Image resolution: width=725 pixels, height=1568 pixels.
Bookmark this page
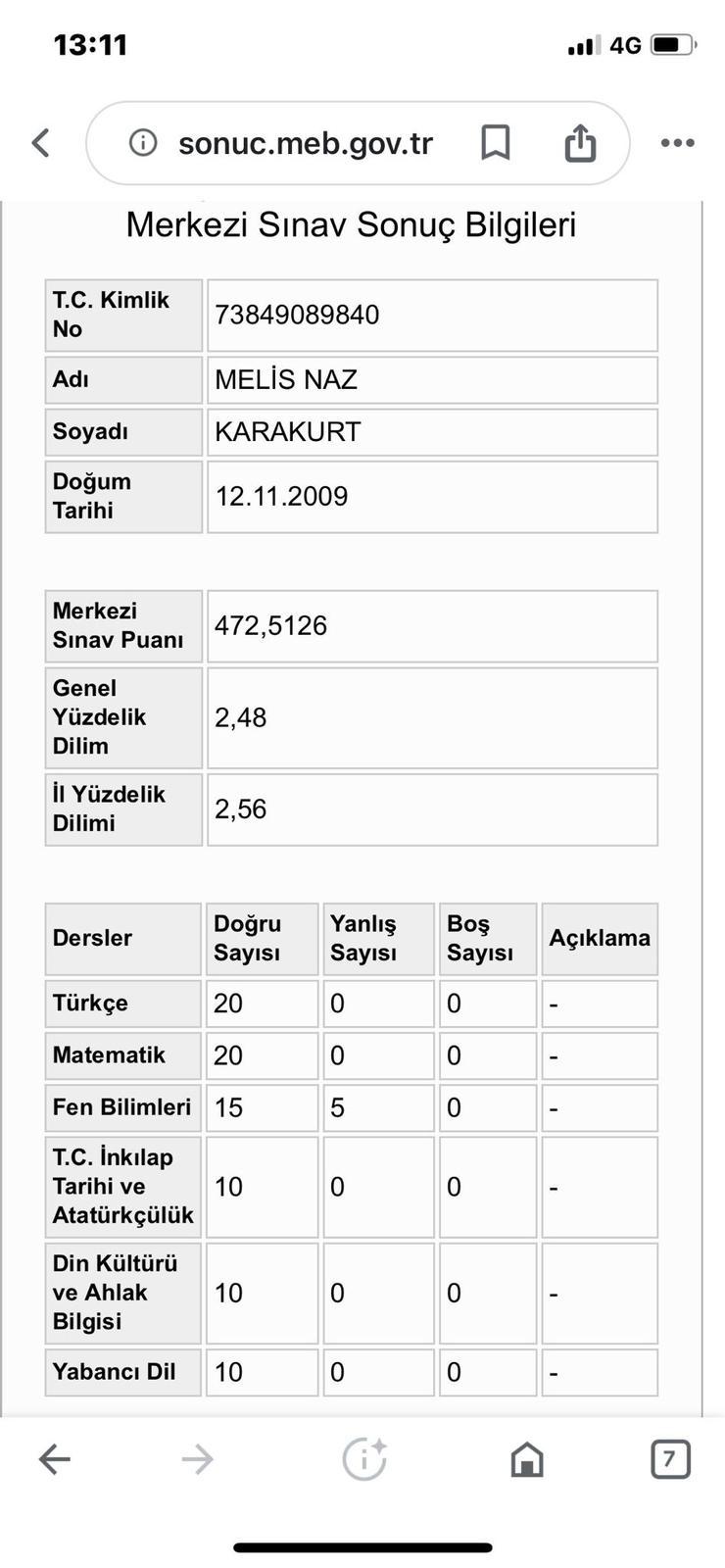pyautogui.click(x=496, y=143)
